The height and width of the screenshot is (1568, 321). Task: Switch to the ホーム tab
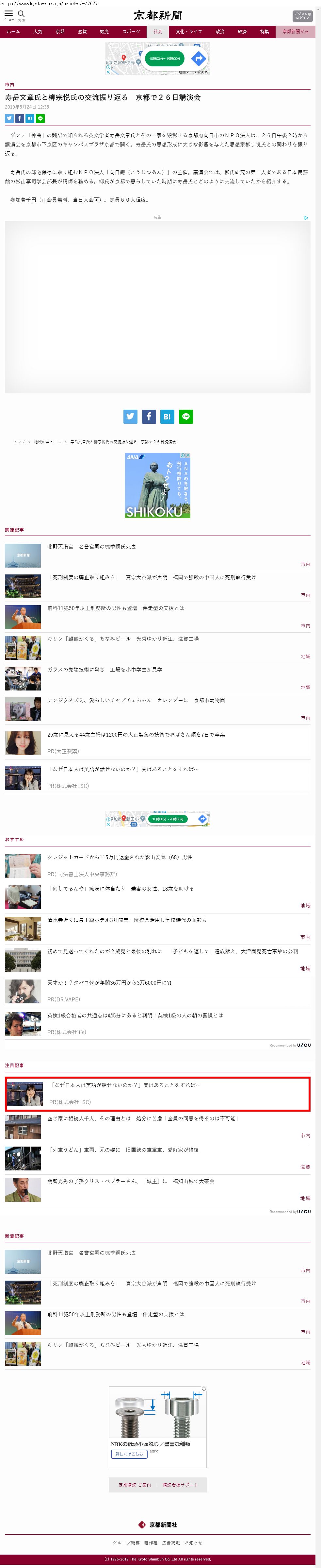tap(13, 32)
